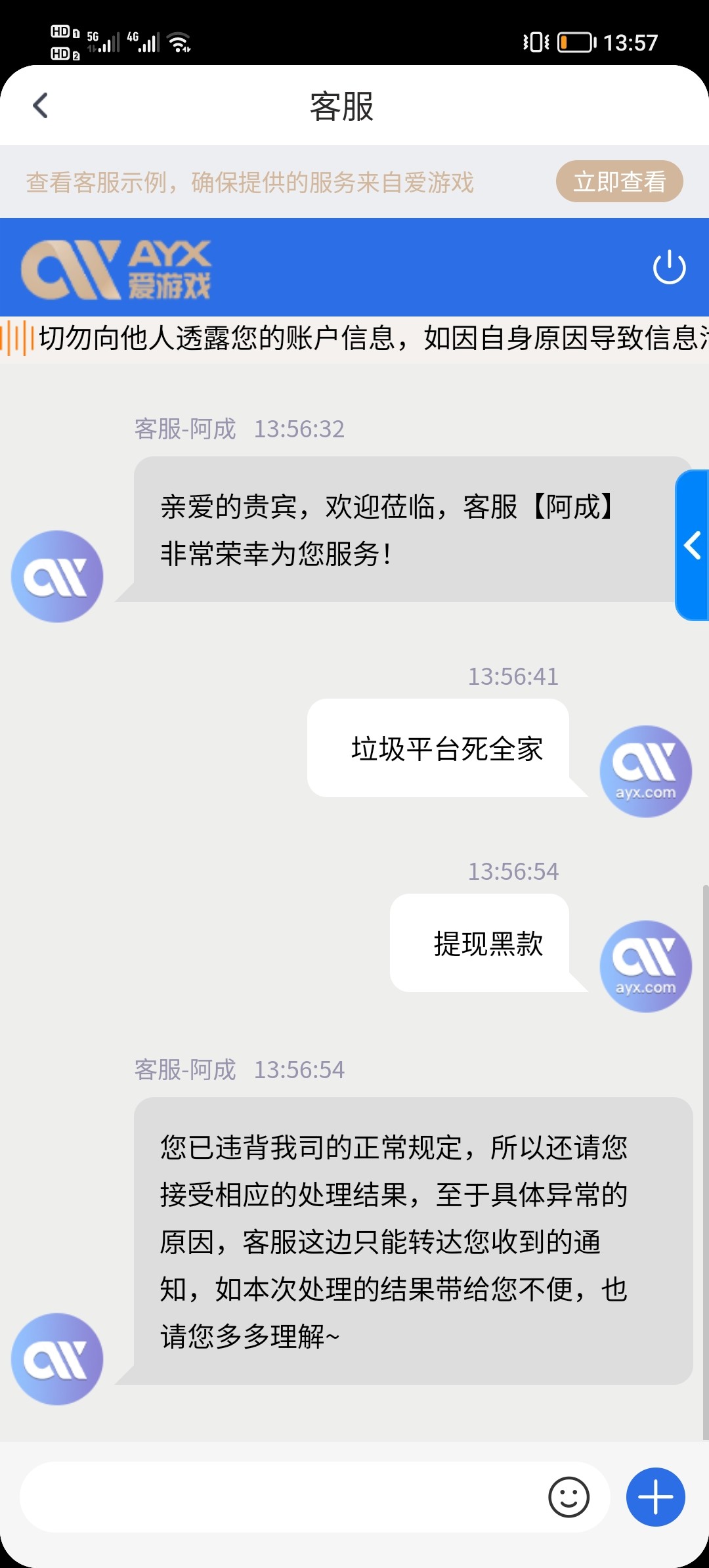Tap the back arrow to exit the chat
The image size is (709, 1568).
click(x=41, y=105)
